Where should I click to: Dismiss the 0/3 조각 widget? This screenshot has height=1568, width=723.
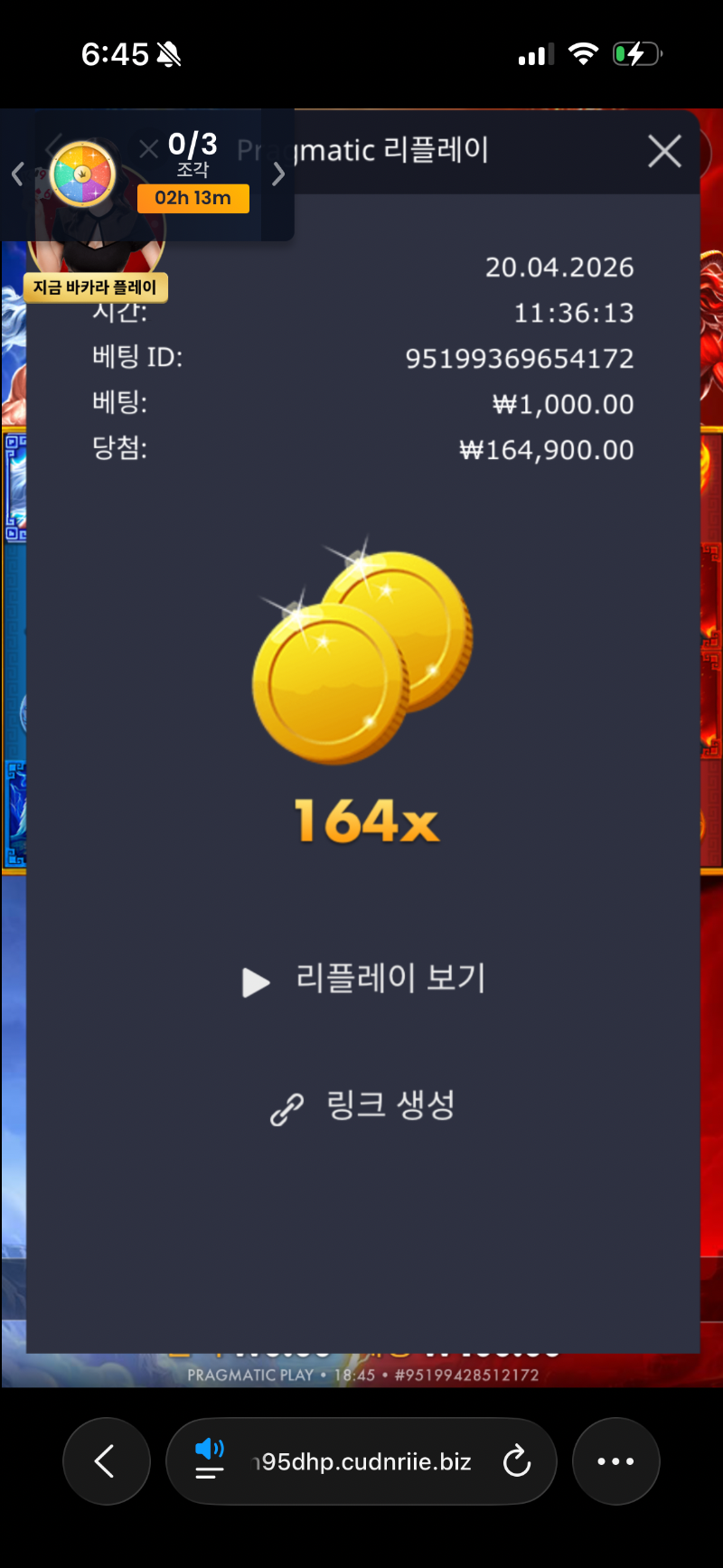pos(149,148)
